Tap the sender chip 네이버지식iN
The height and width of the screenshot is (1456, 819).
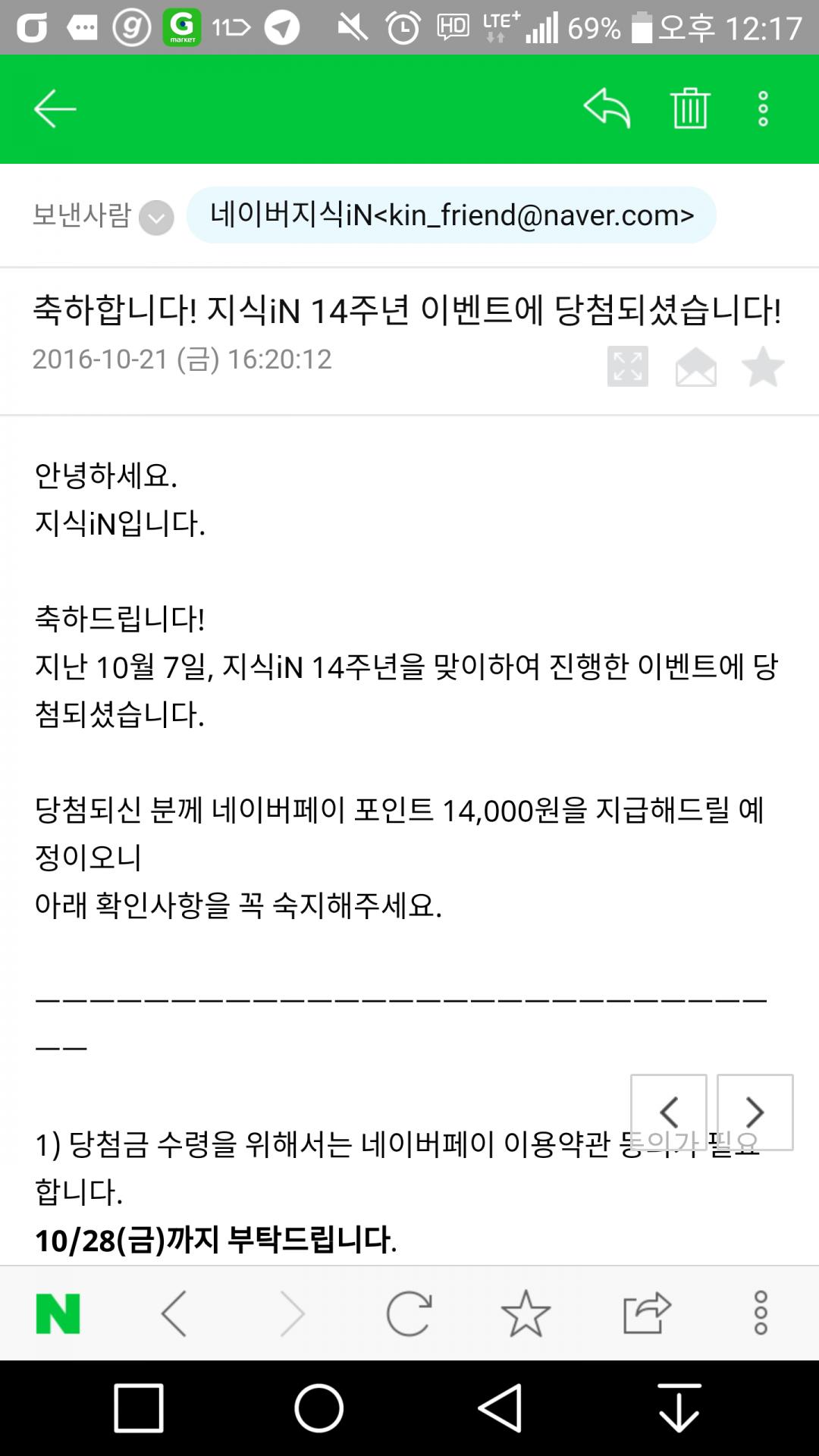(451, 215)
